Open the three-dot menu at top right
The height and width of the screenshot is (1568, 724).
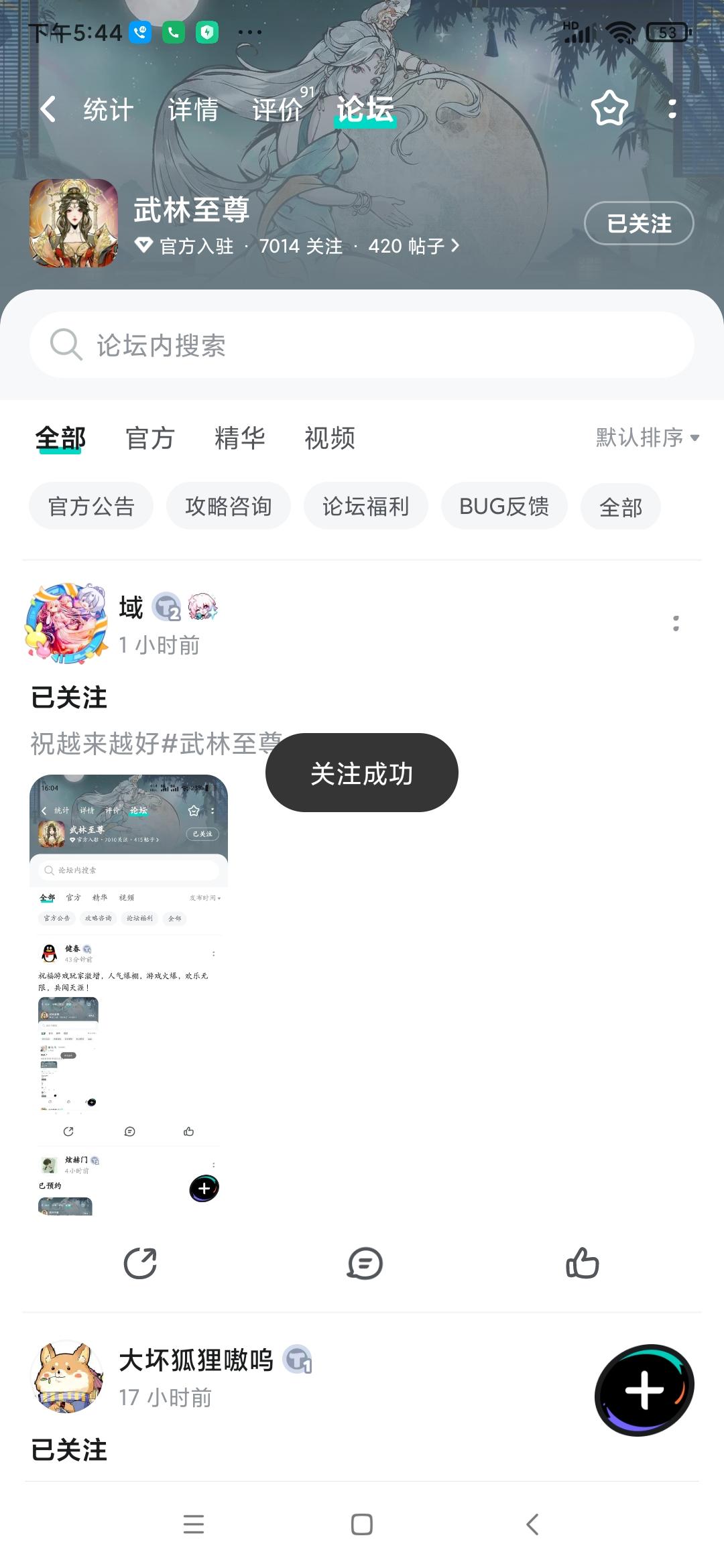[674, 109]
